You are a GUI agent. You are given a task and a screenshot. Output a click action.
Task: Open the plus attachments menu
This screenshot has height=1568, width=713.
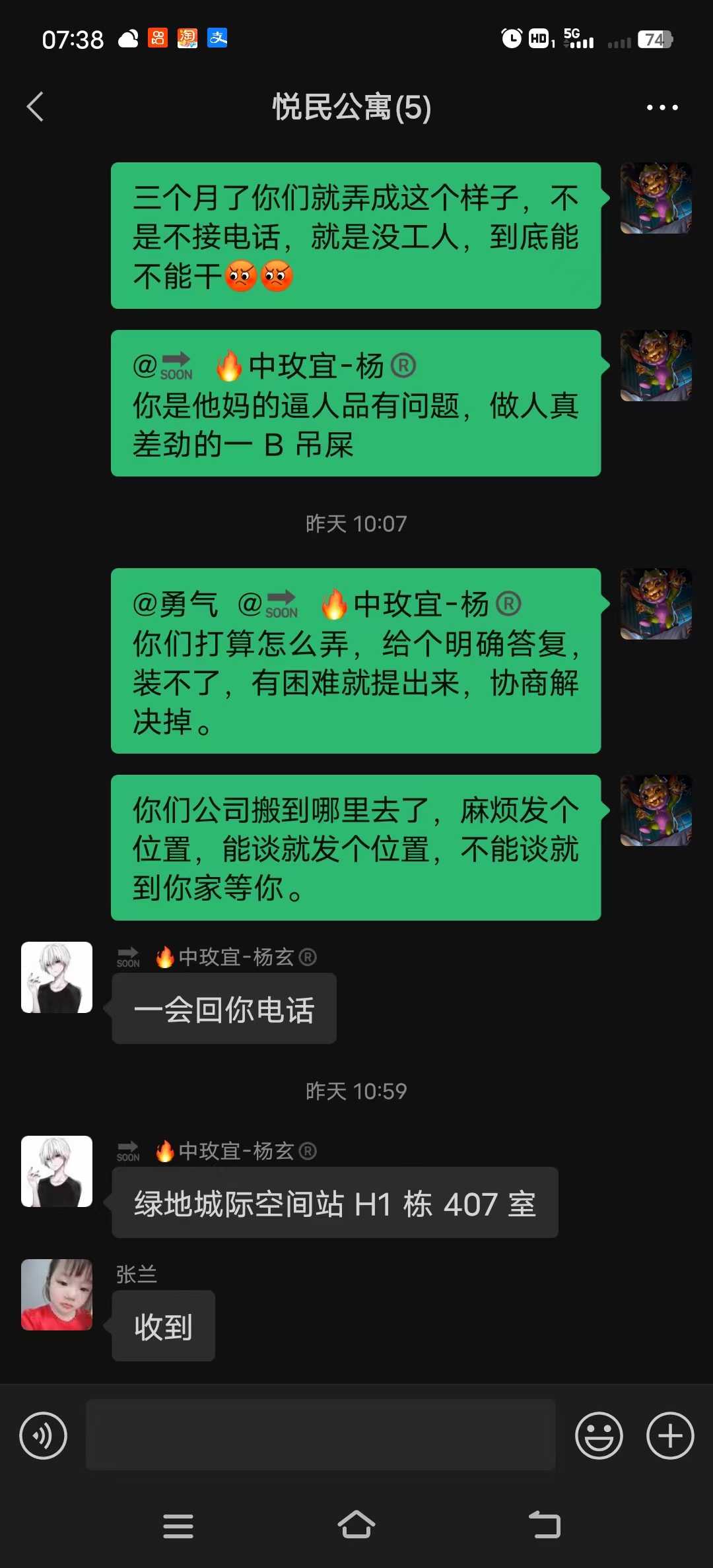pos(669,1435)
